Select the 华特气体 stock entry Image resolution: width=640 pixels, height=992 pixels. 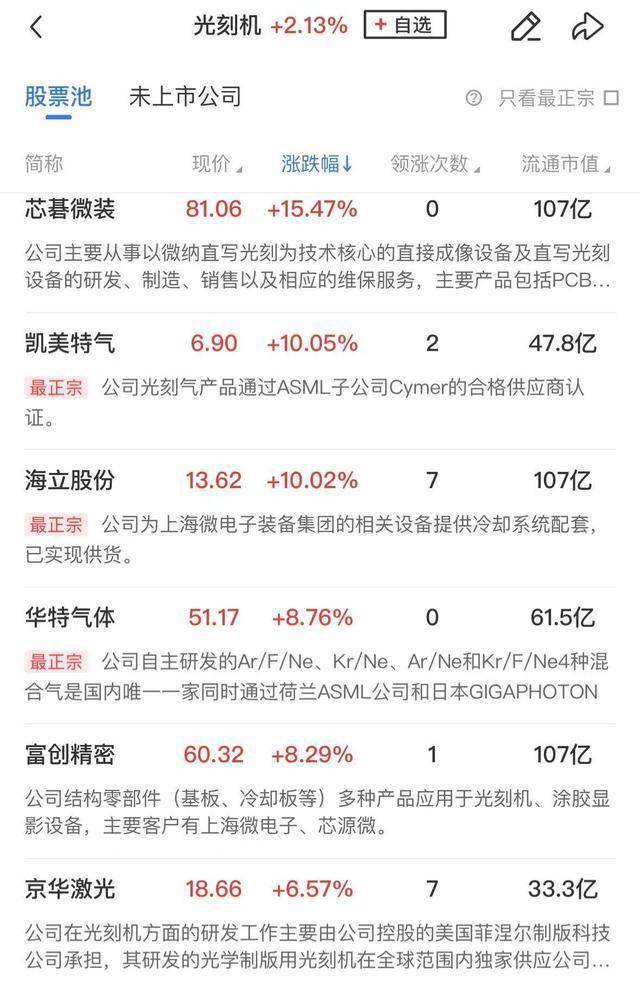click(70, 617)
